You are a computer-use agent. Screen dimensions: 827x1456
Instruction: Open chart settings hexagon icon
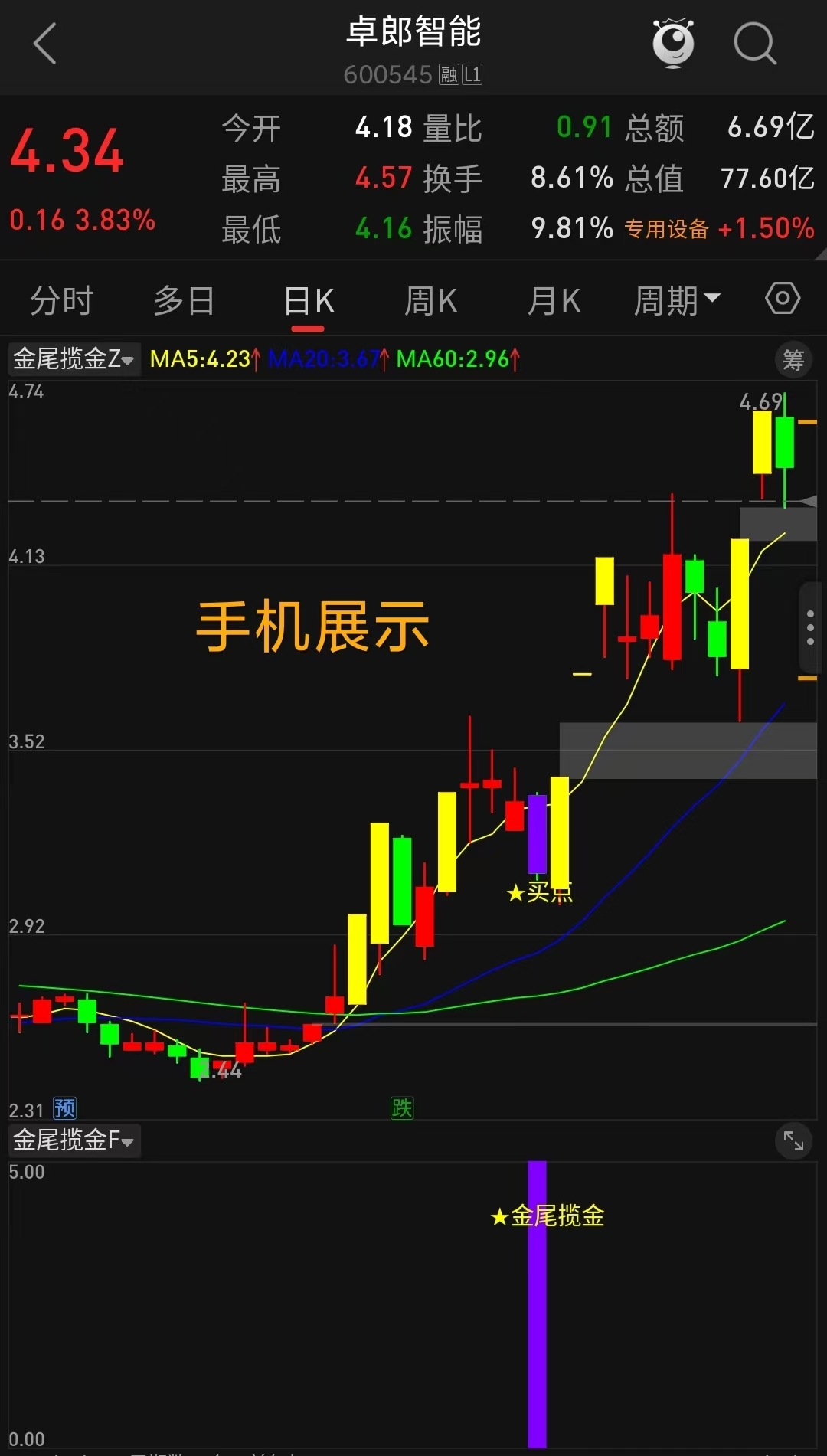tap(783, 298)
